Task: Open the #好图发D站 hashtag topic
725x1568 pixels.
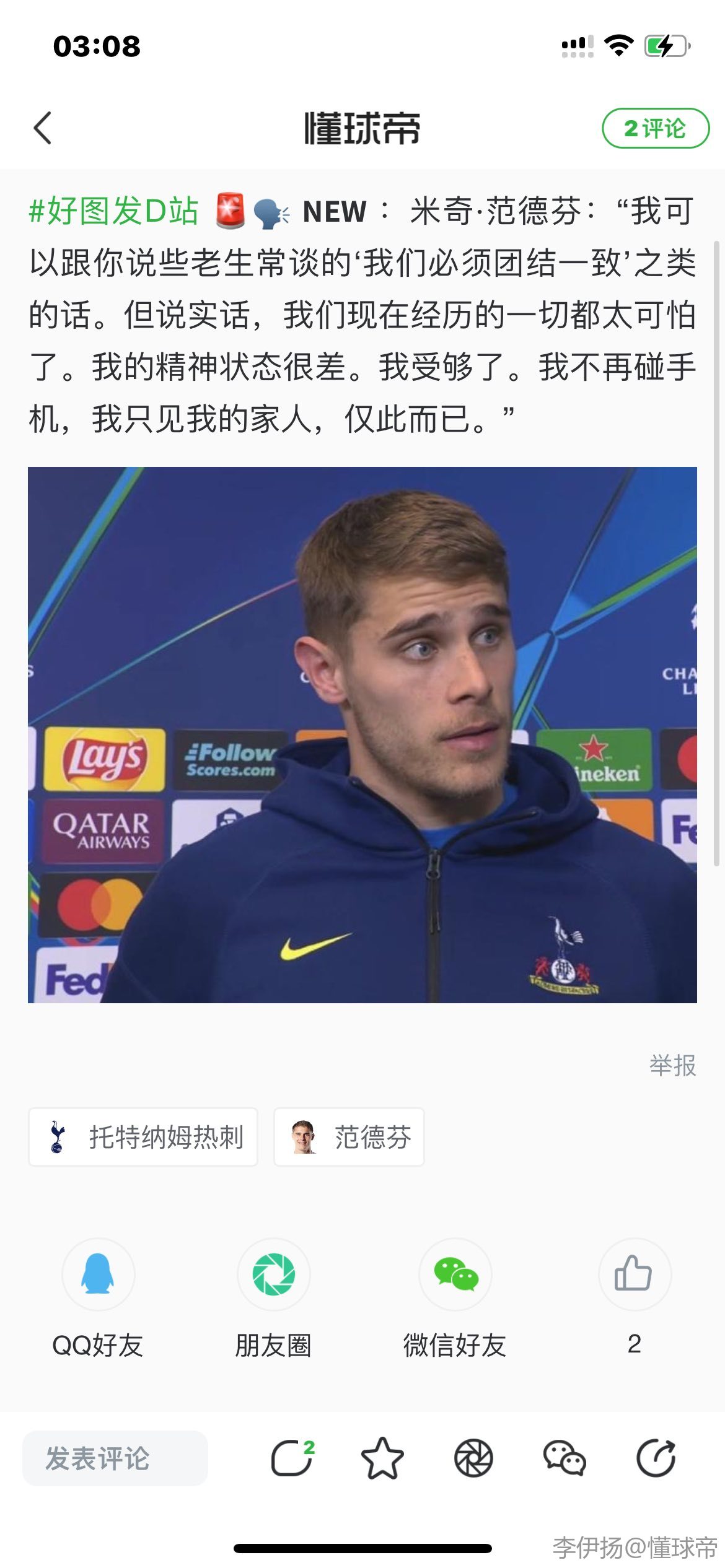Action: [114, 211]
